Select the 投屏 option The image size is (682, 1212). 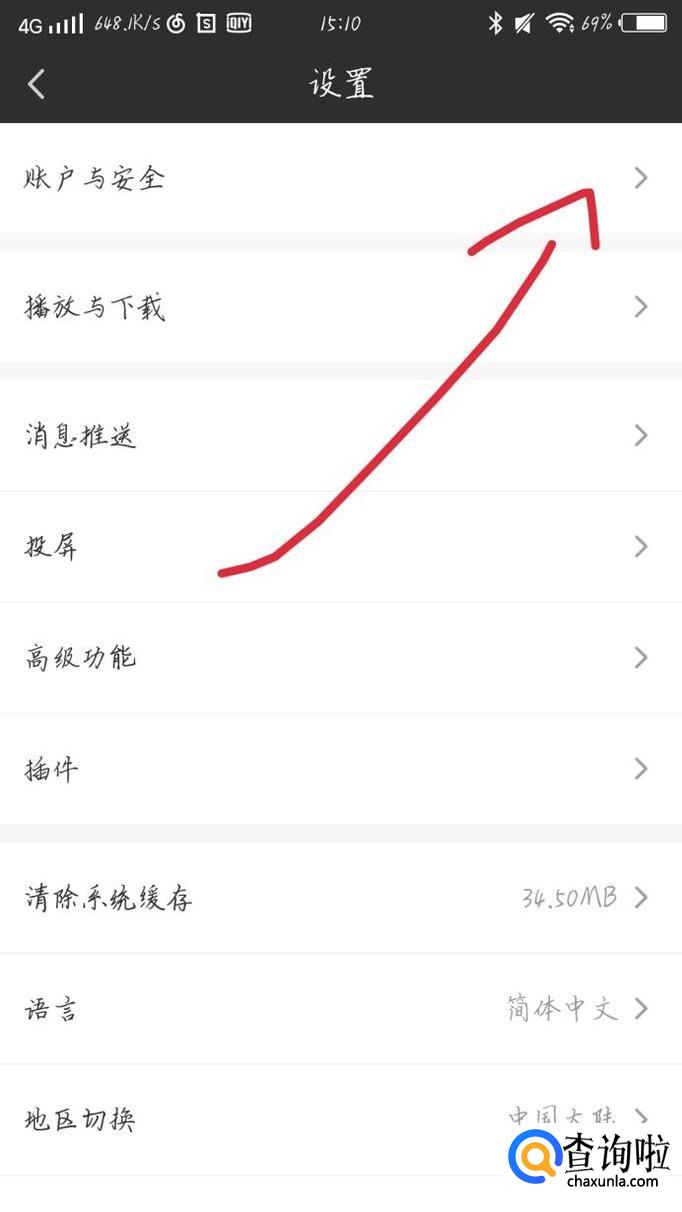coord(51,547)
